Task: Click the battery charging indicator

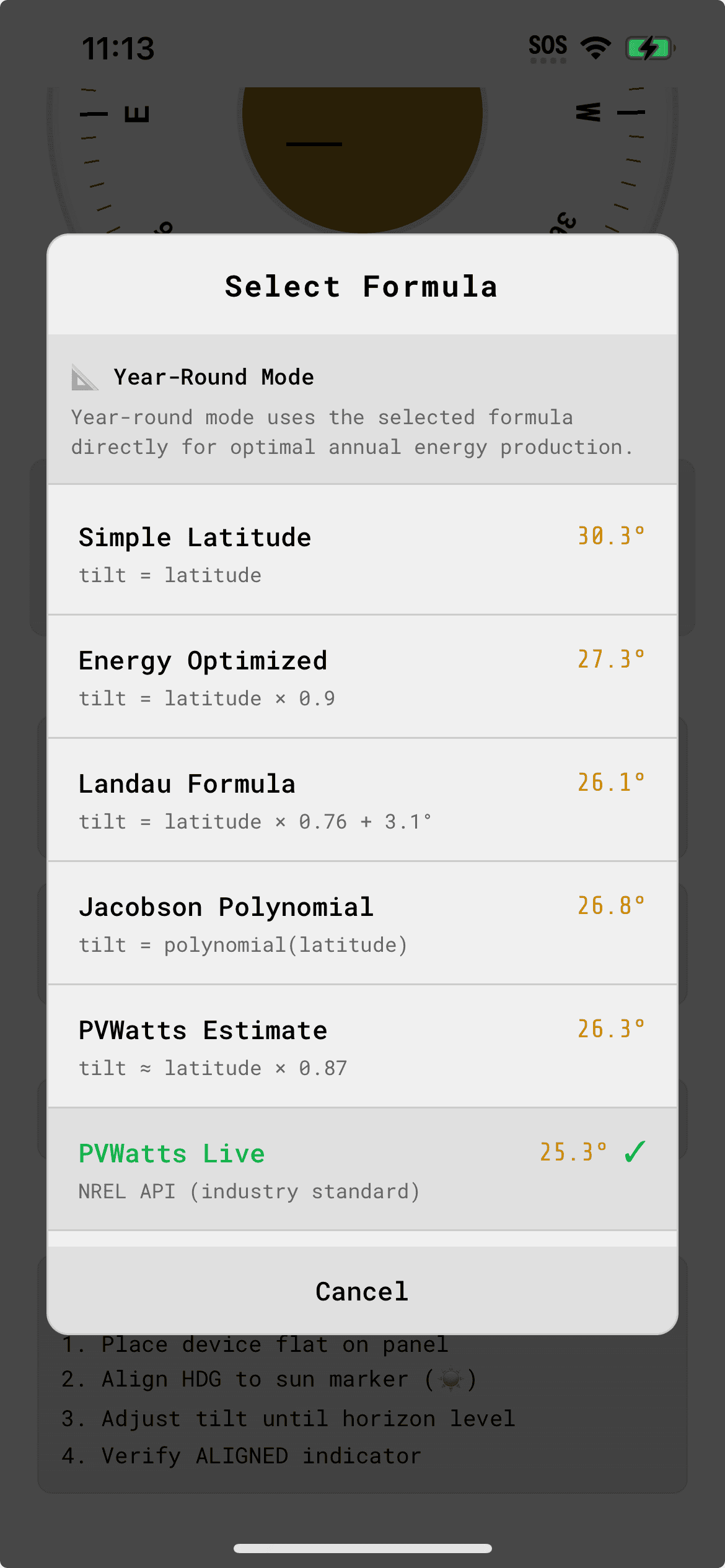Action: [x=647, y=46]
